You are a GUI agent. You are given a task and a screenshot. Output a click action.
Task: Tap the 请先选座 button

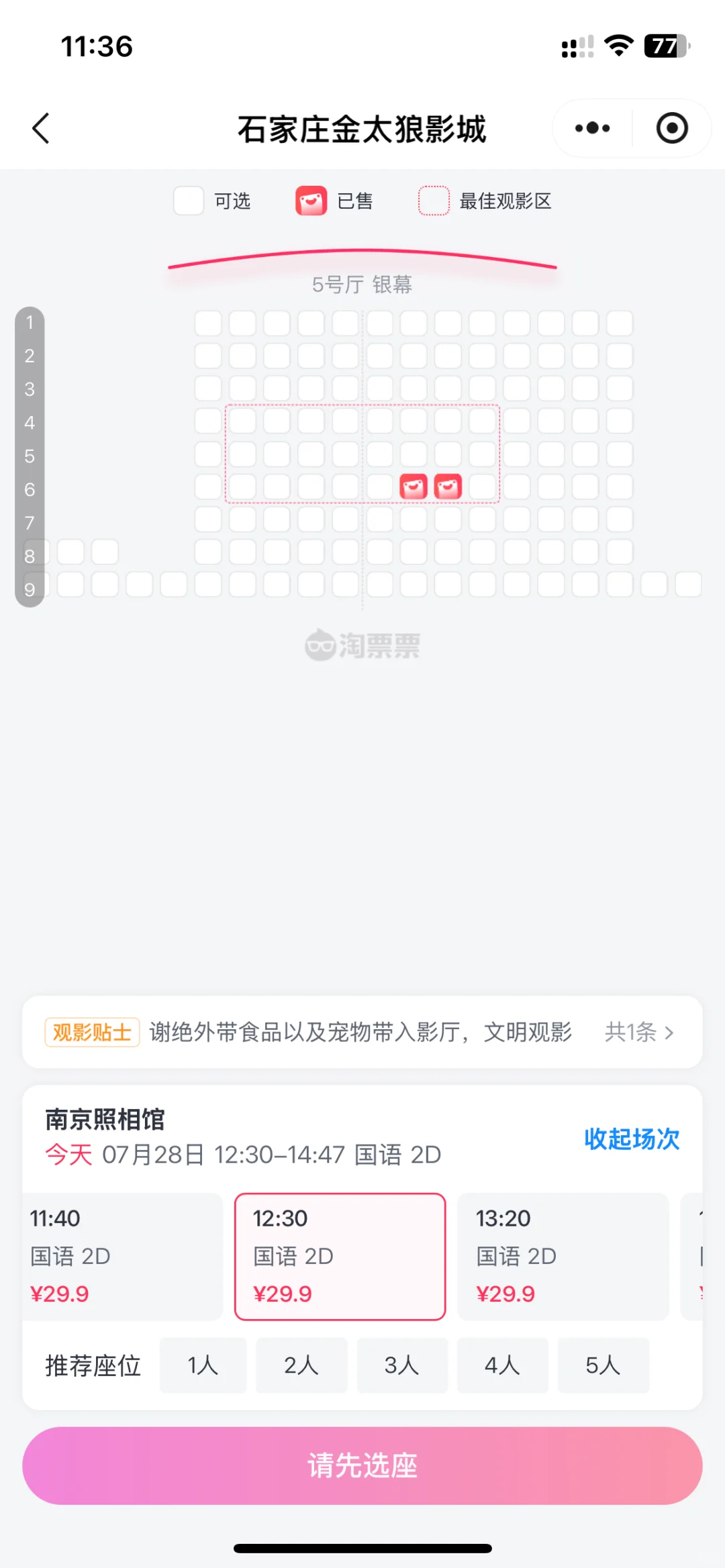click(x=362, y=1465)
